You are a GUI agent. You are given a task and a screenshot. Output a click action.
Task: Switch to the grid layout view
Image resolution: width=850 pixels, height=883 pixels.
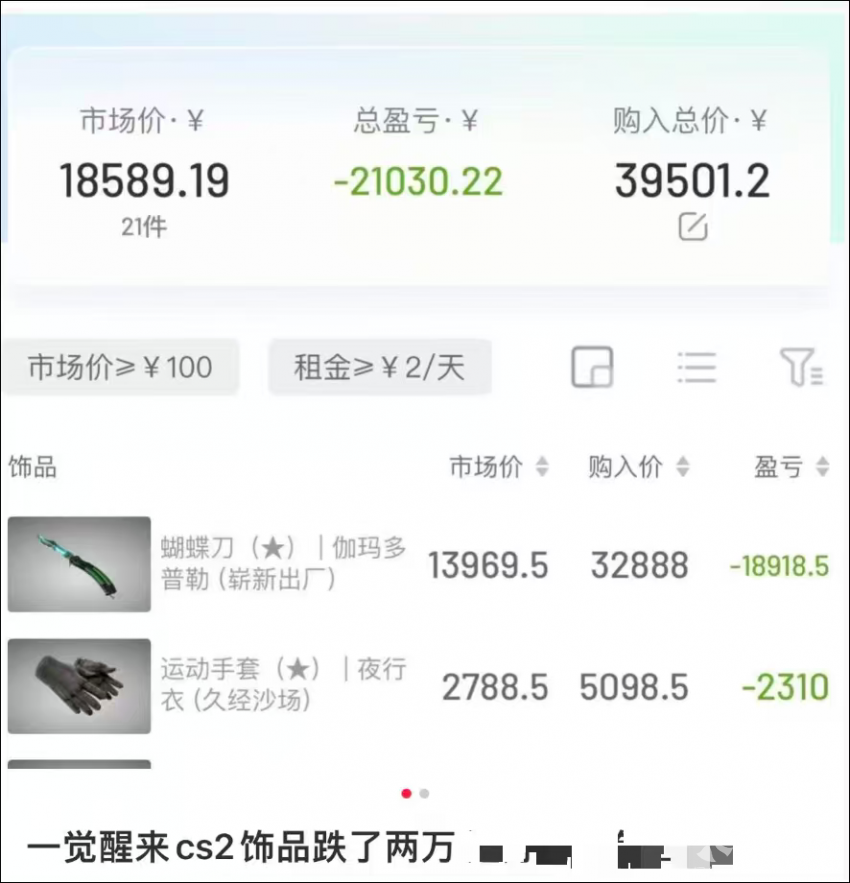tap(592, 367)
